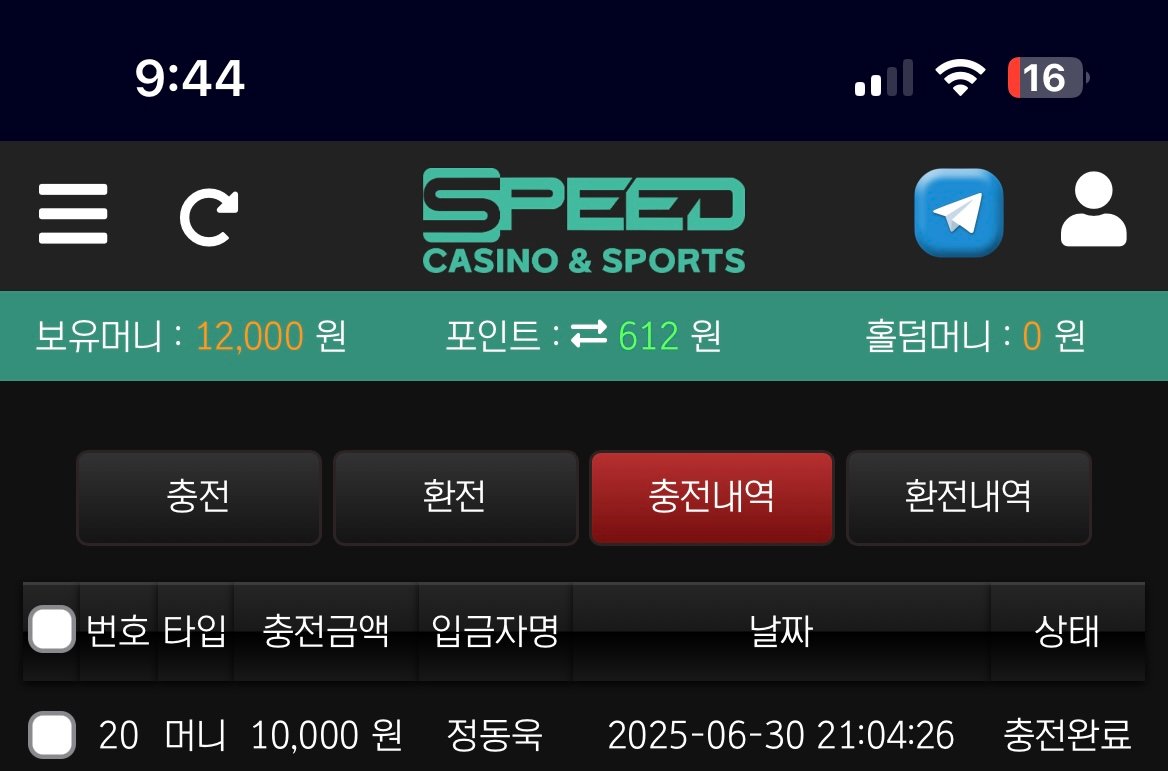Tap the points exchange arrows icon
The width and height of the screenshot is (1168, 771).
(x=589, y=336)
